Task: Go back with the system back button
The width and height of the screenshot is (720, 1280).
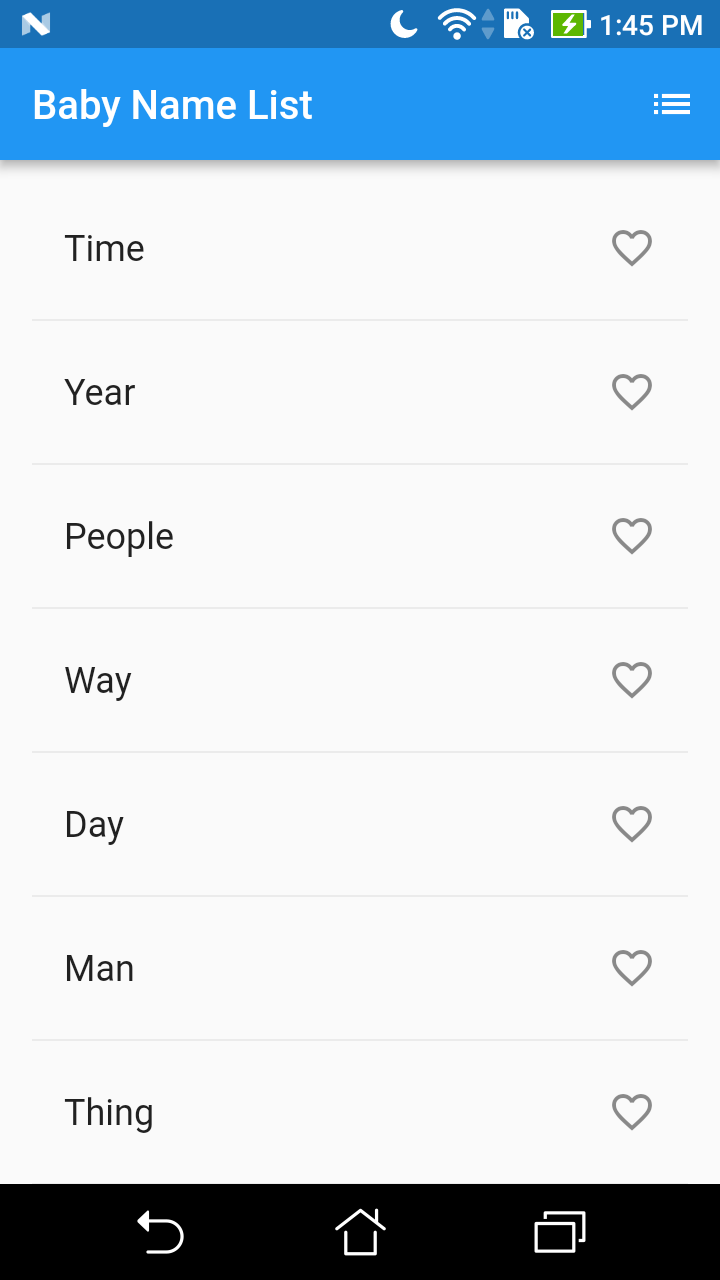Action: (160, 1232)
